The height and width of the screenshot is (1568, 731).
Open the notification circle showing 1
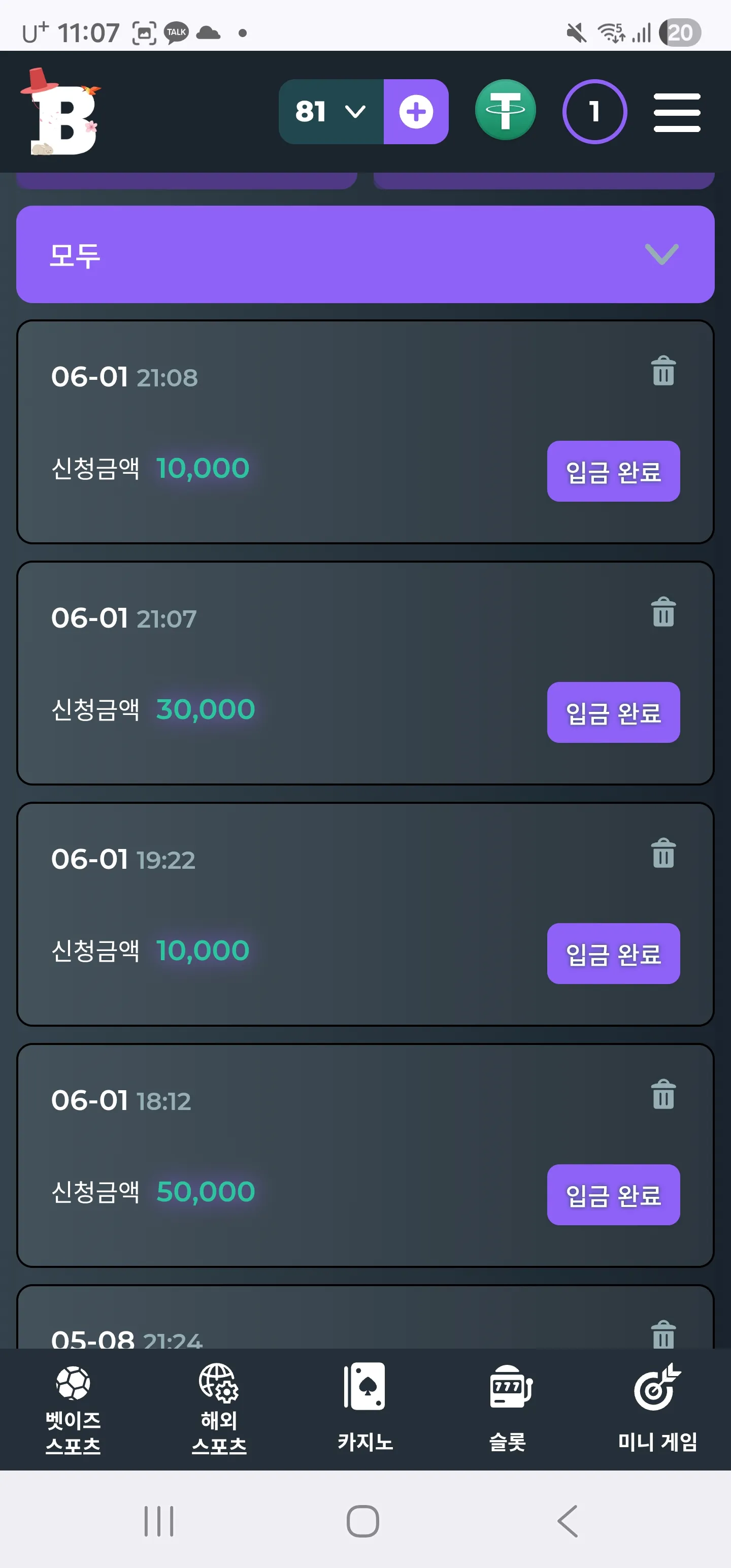[x=594, y=112]
